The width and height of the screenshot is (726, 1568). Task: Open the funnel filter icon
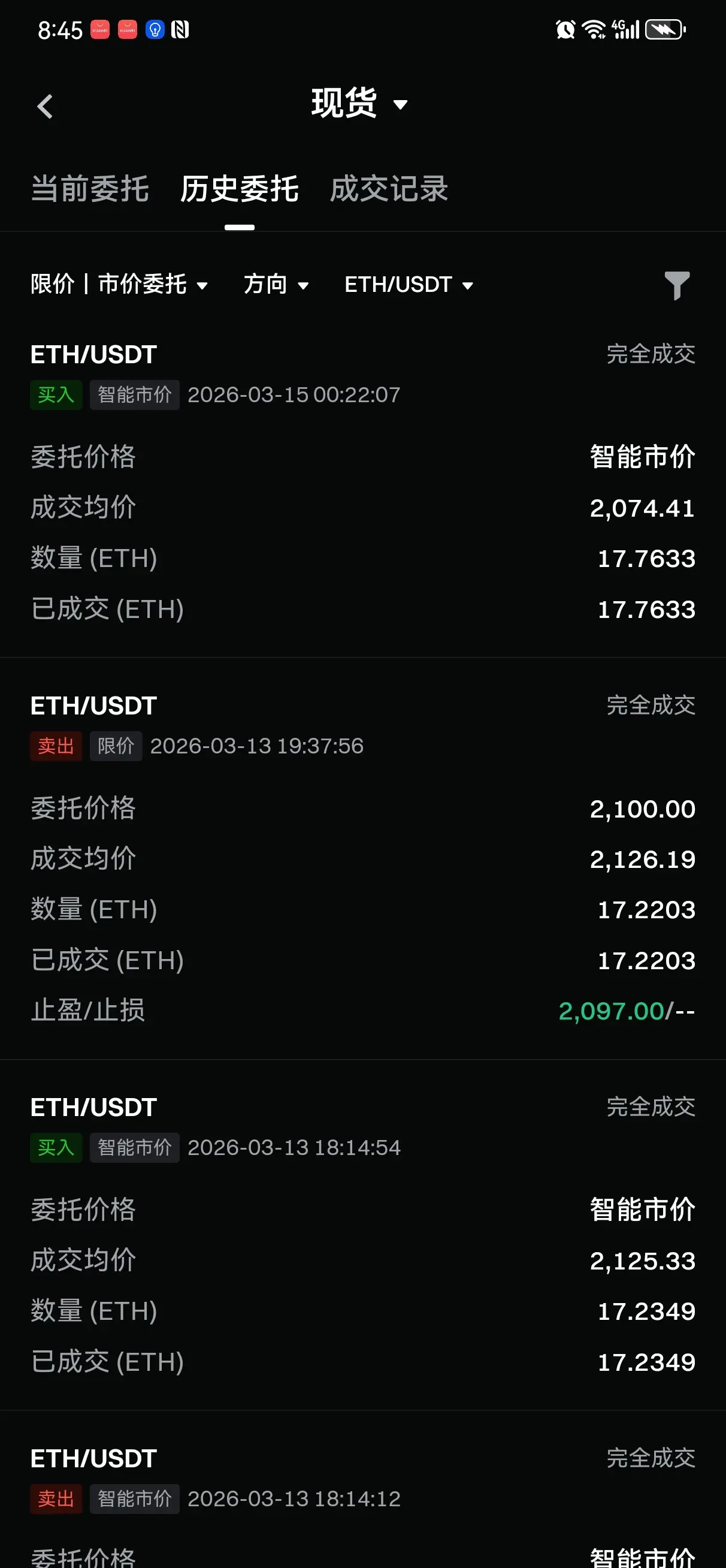(x=677, y=285)
